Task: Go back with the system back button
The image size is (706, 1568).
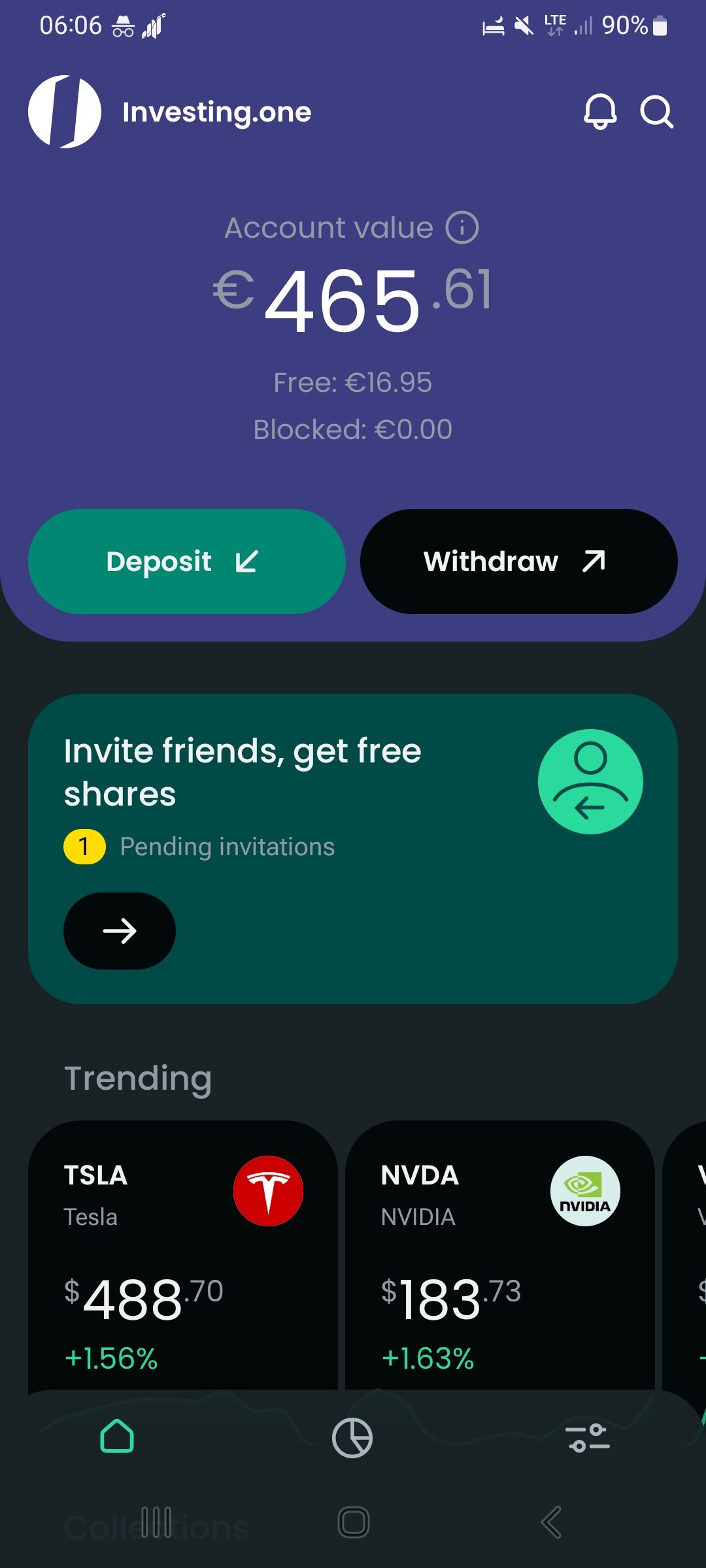Action: pos(550,1522)
